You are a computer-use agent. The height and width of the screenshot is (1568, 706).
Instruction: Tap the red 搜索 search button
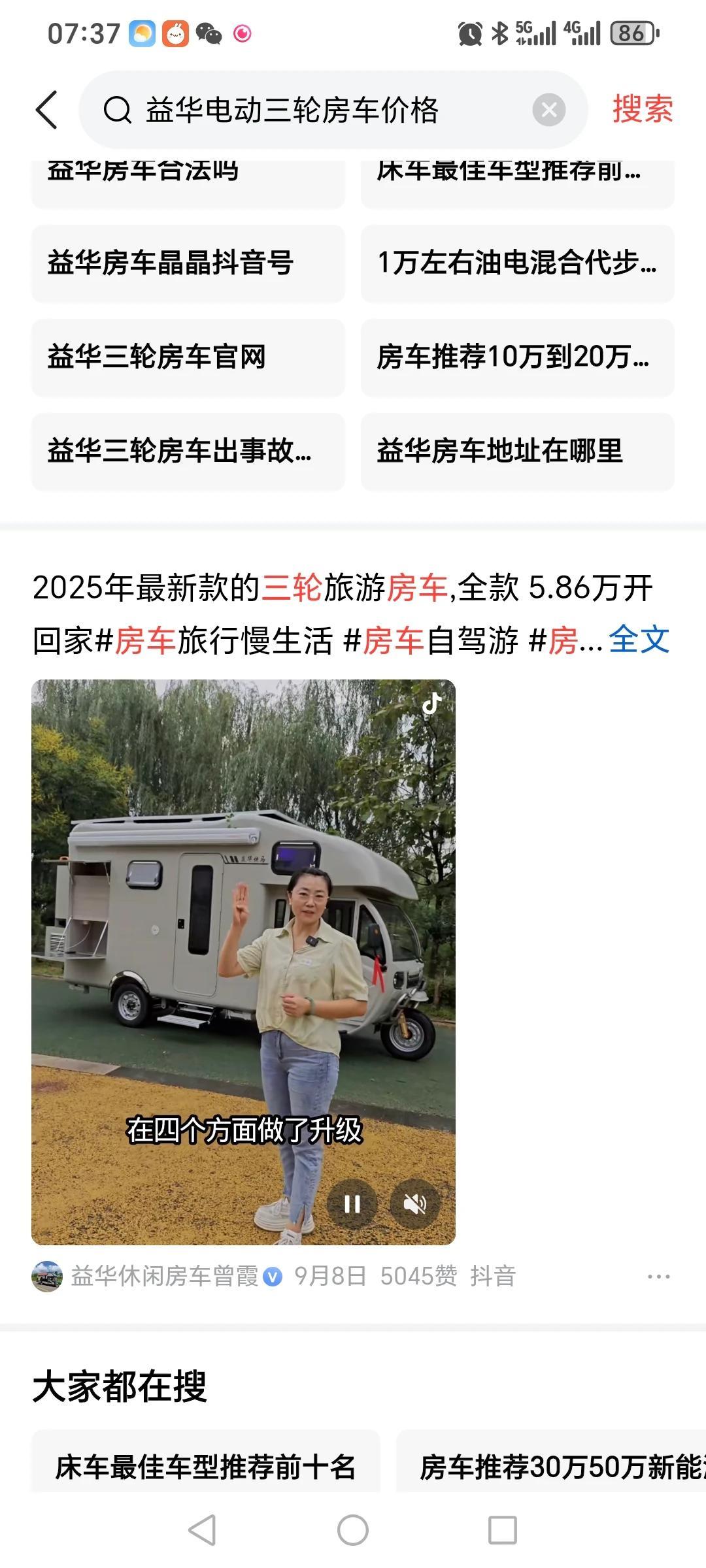pos(641,108)
